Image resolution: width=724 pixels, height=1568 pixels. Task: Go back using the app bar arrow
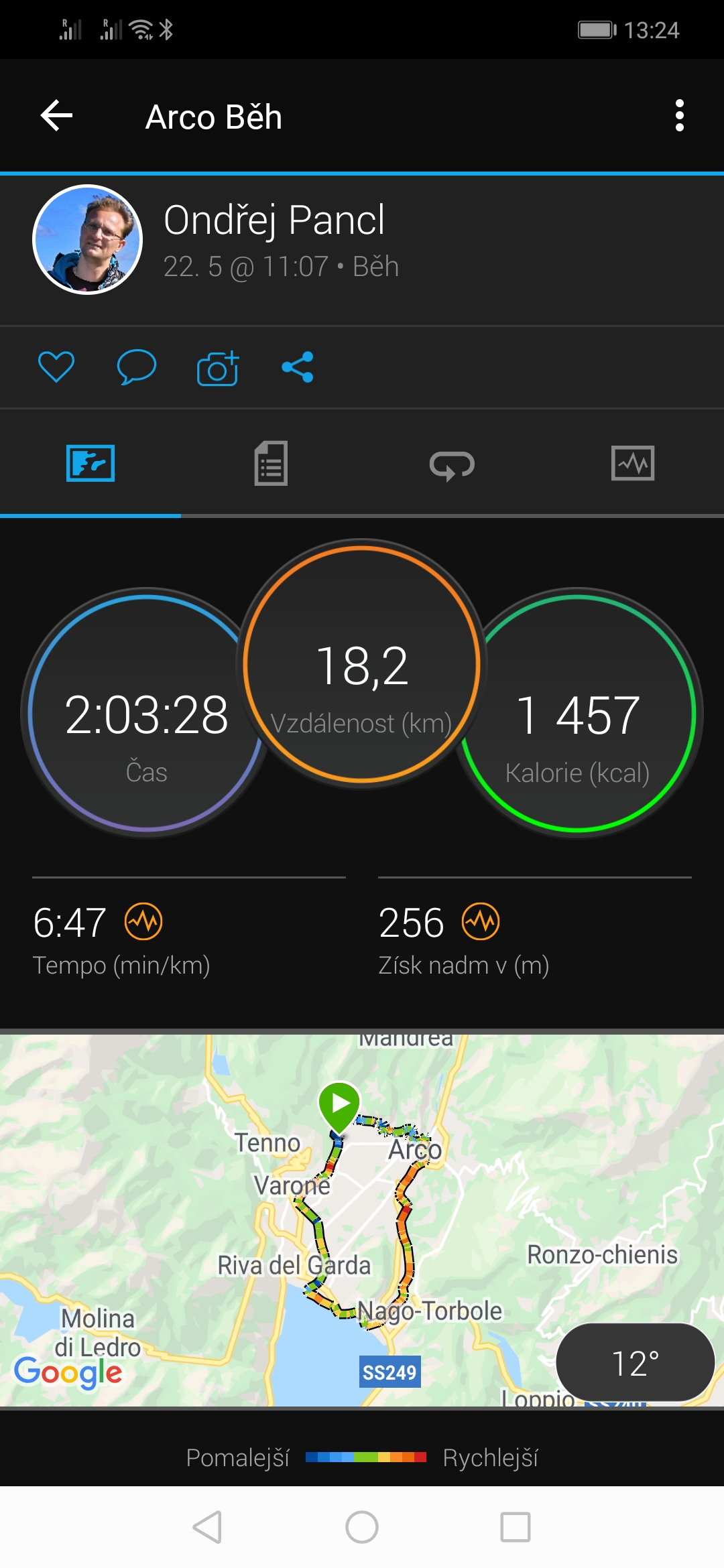pyautogui.click(x=57, y=116)
